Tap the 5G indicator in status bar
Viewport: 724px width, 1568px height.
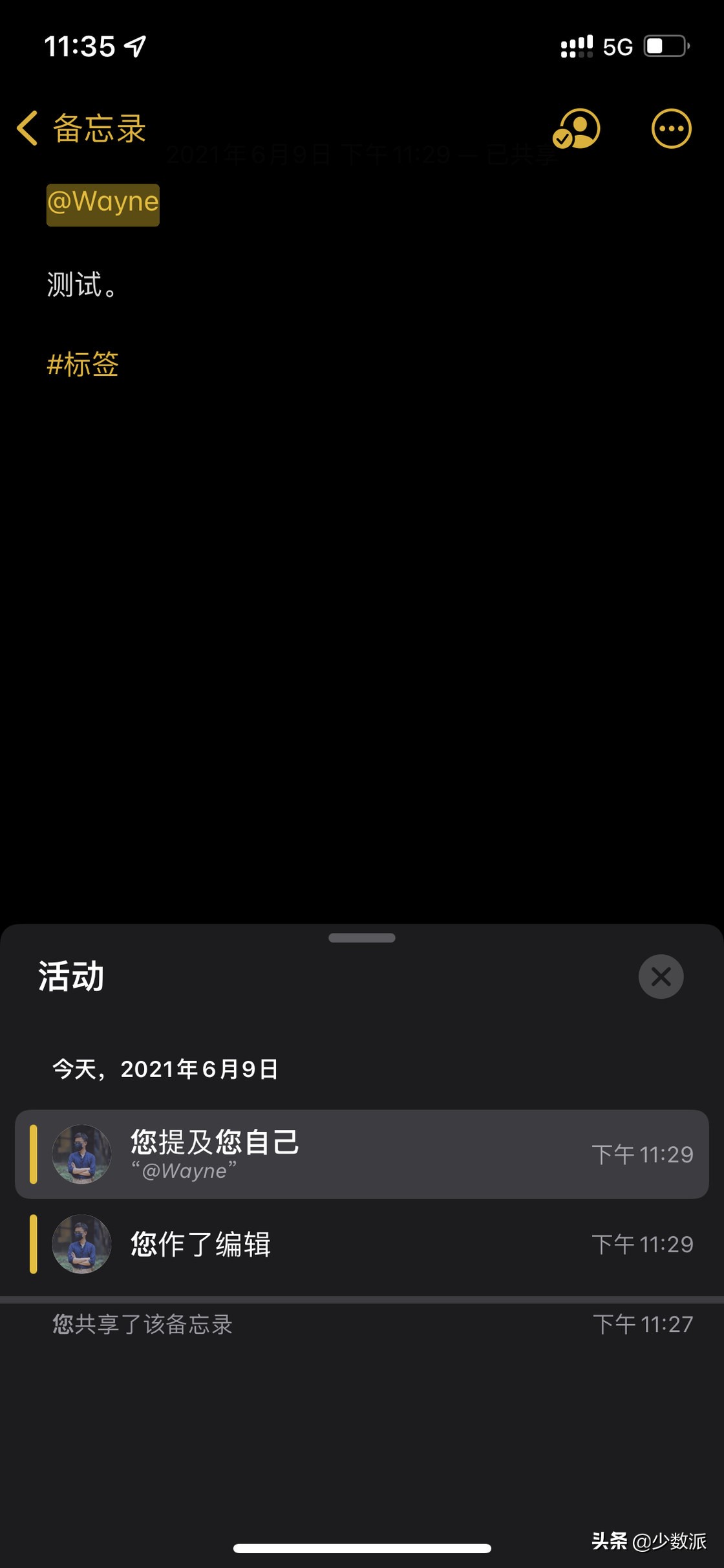click(618, 47)
